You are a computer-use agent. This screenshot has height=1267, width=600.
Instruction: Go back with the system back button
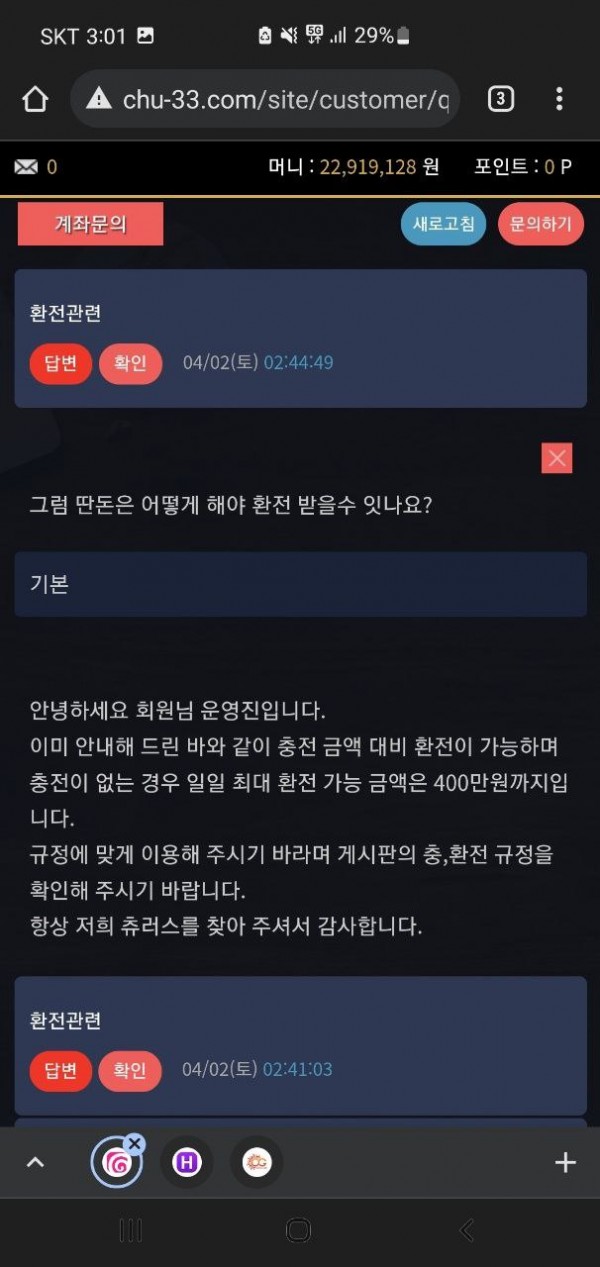coord(466,1231)
